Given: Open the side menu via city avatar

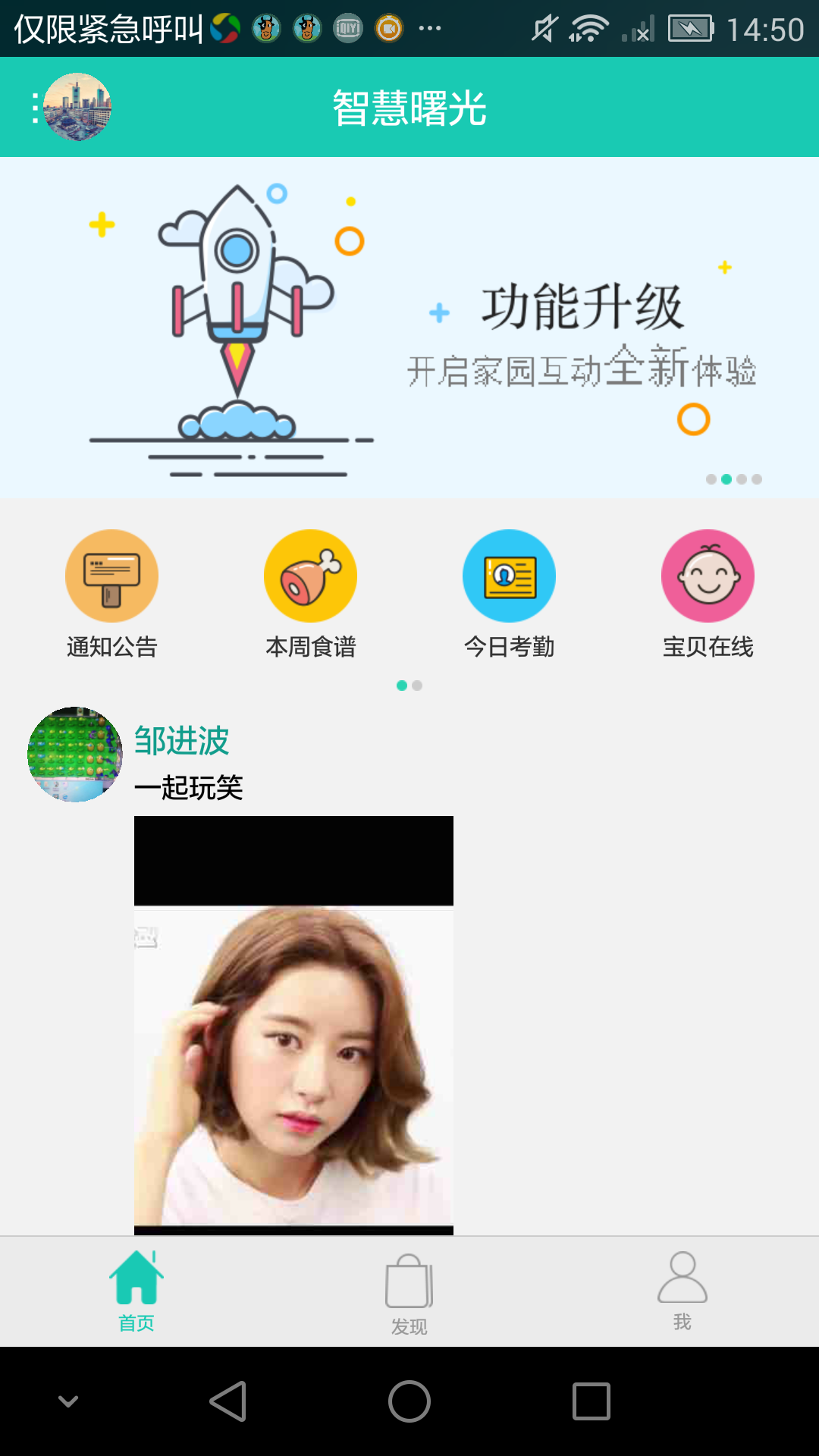Looking at the screenshot, I should [x=76, y=107].
